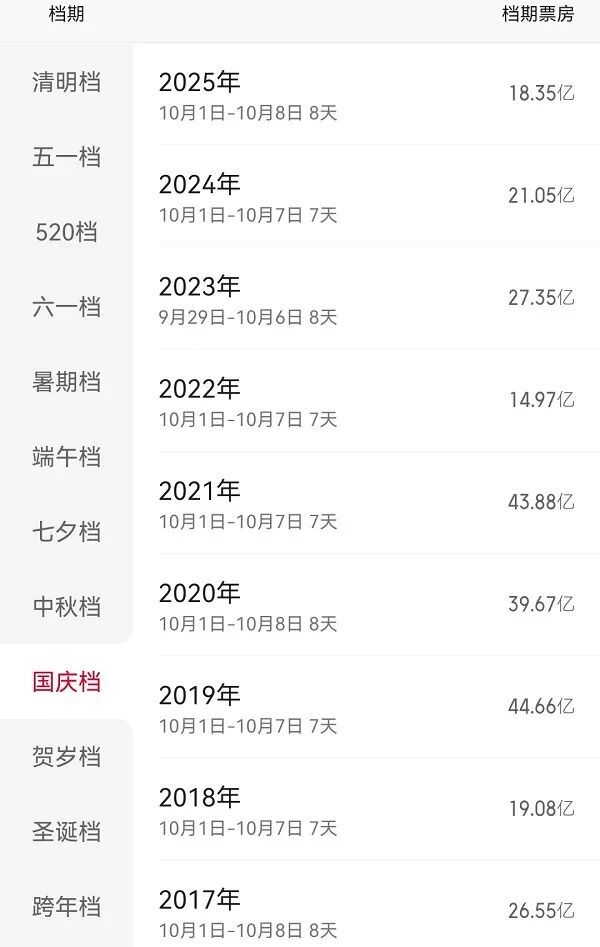
Task: Open the 520档 category
Action: point(66,232)
